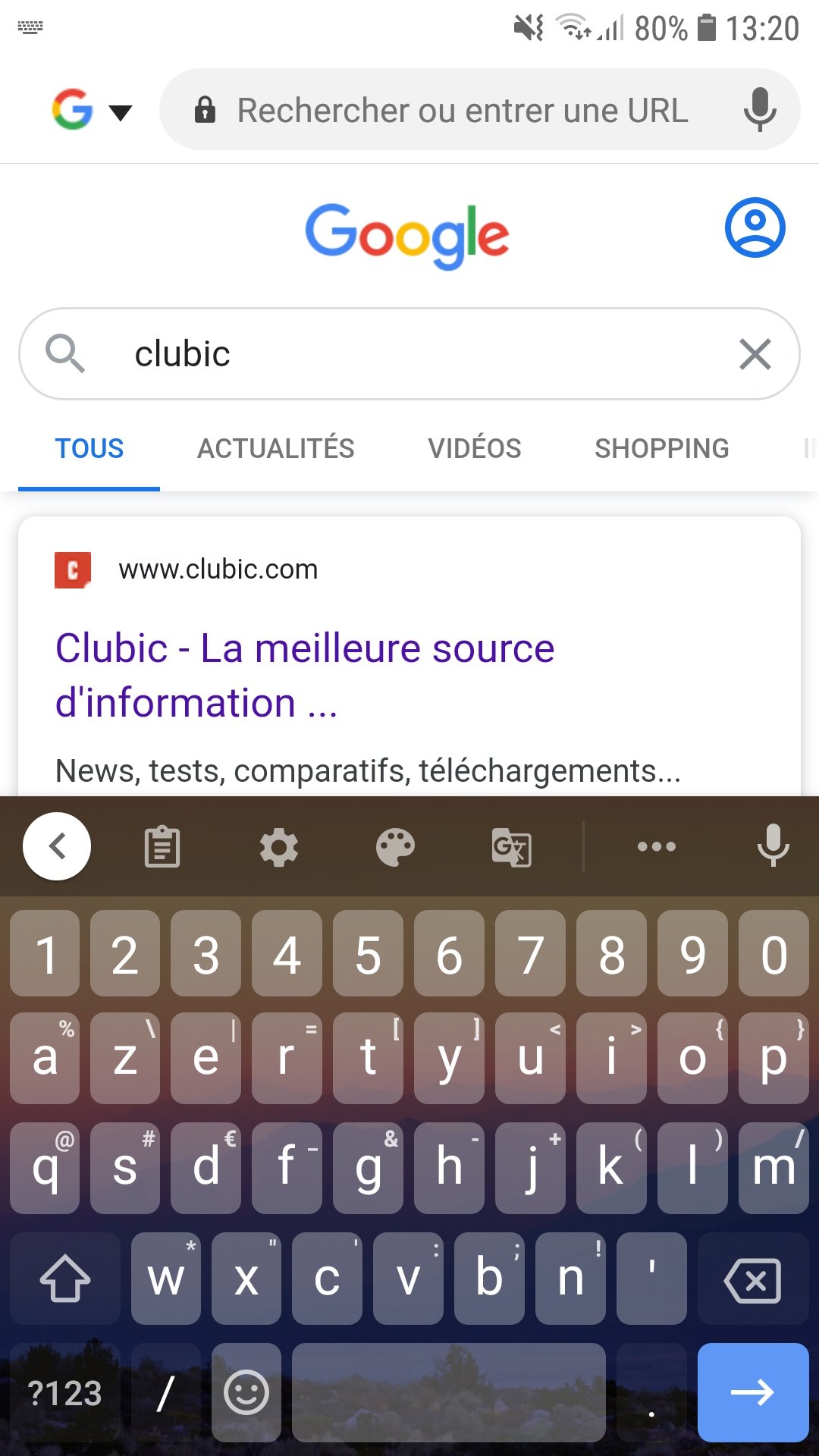Switch to the ACTUALITÉS tab
Viewport: 819px width, 1456px height.
[x=276, y=448]
